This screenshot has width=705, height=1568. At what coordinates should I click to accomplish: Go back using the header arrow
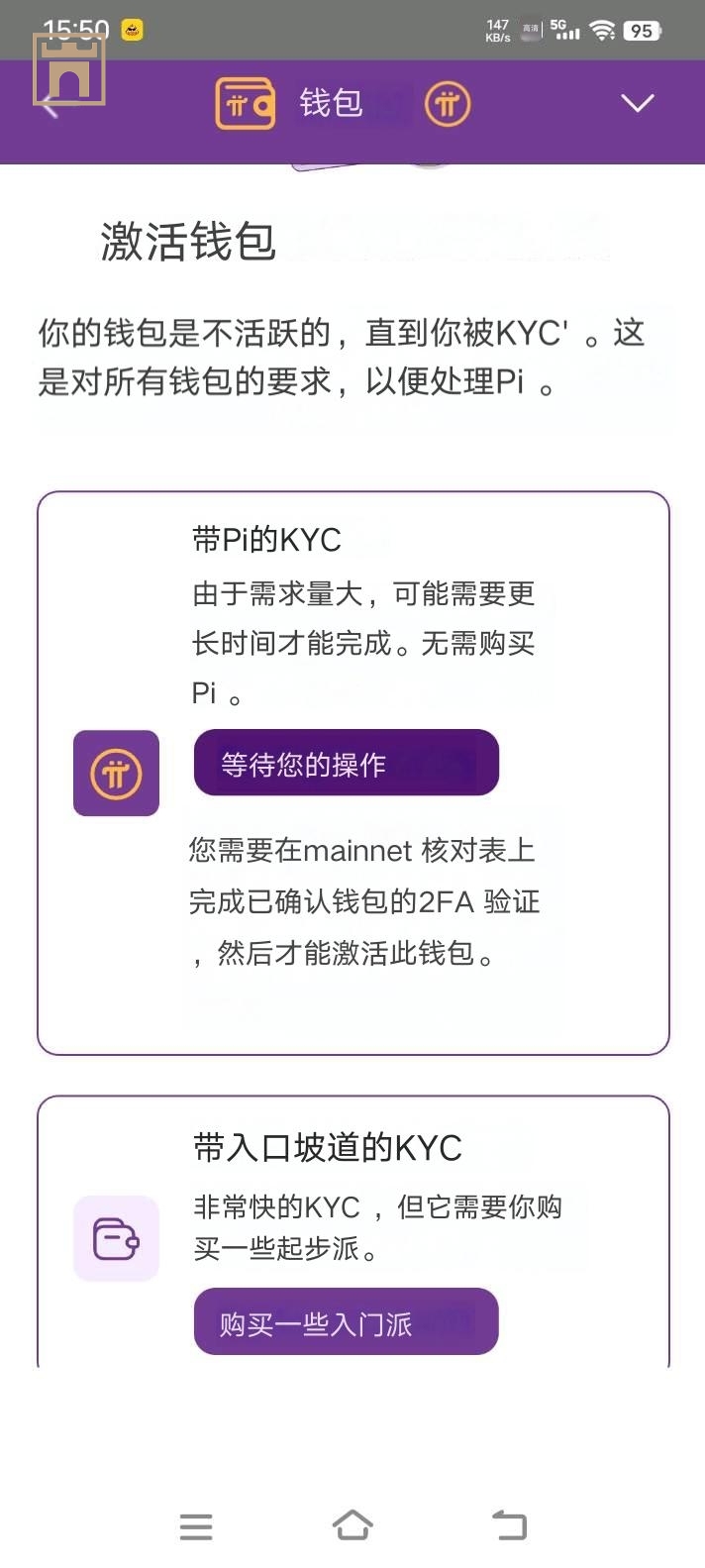pos(50,104)
